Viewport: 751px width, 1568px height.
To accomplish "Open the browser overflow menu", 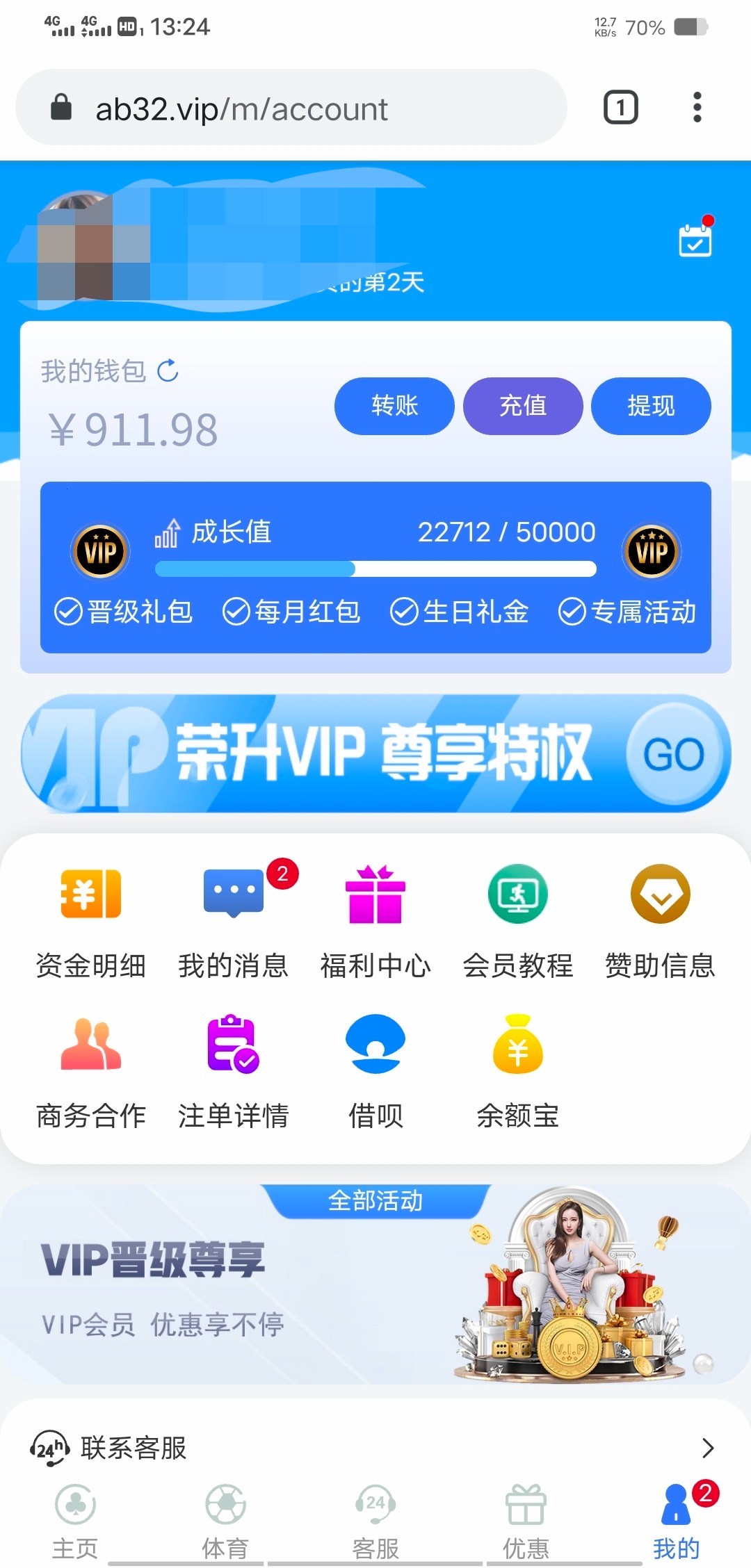I will point(697,108).
